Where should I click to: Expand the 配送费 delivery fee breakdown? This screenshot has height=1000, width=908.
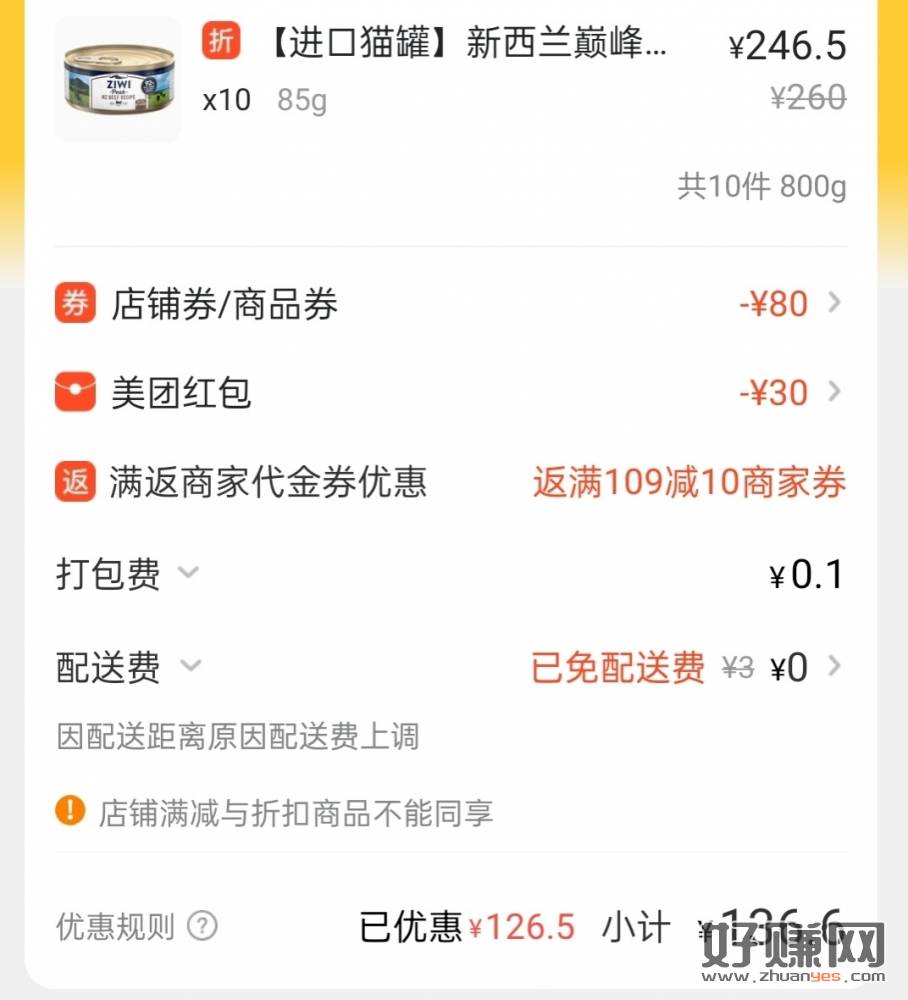click(x=191, y=666)
